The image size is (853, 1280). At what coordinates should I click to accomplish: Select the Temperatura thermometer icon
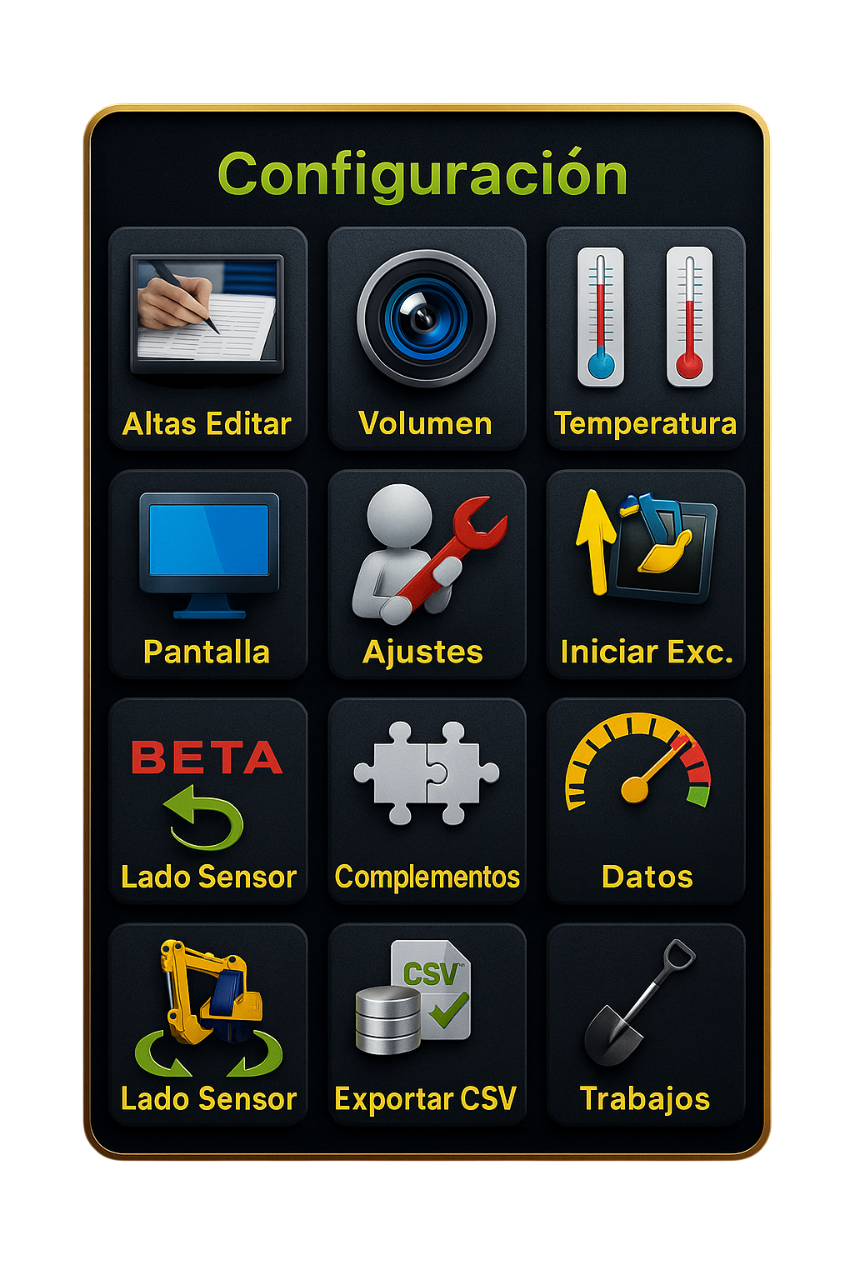pyautogui.click(x=644, y=320)
